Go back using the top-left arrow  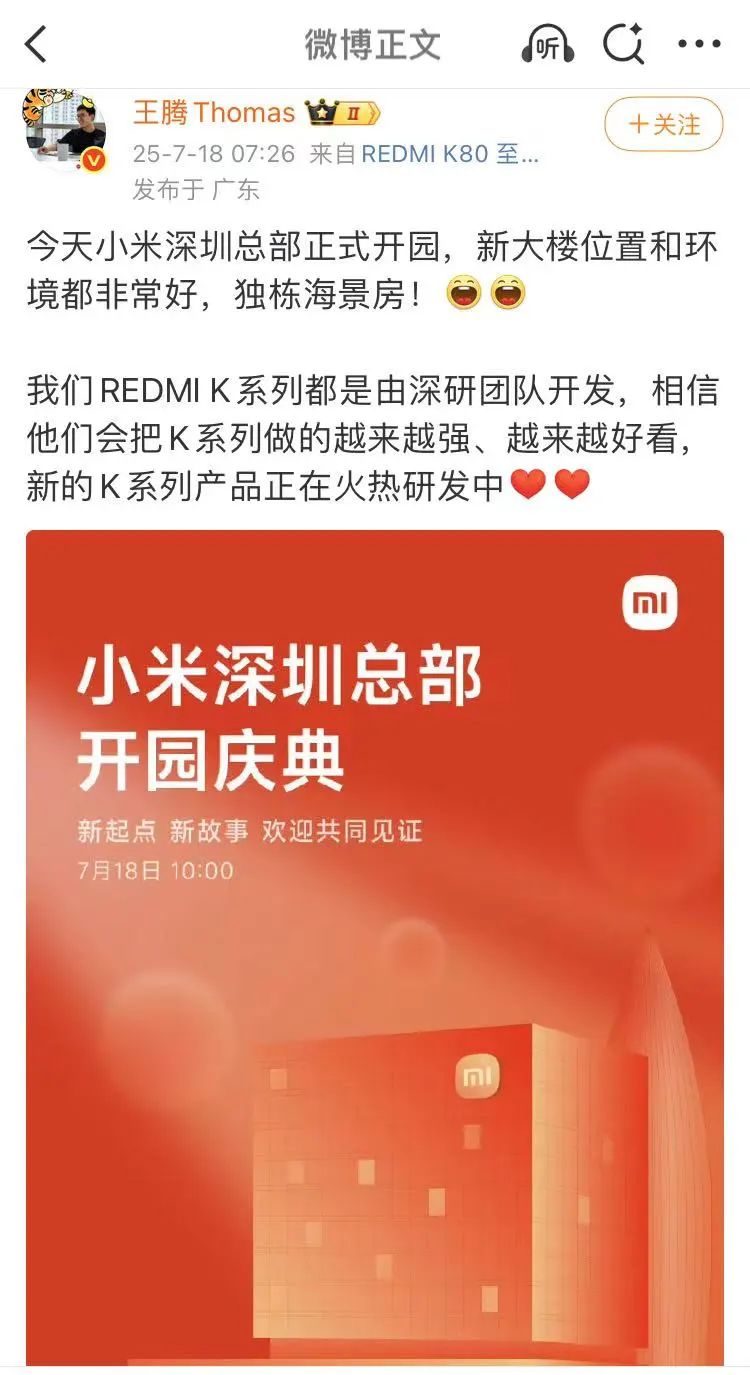(x=36, y=45)
